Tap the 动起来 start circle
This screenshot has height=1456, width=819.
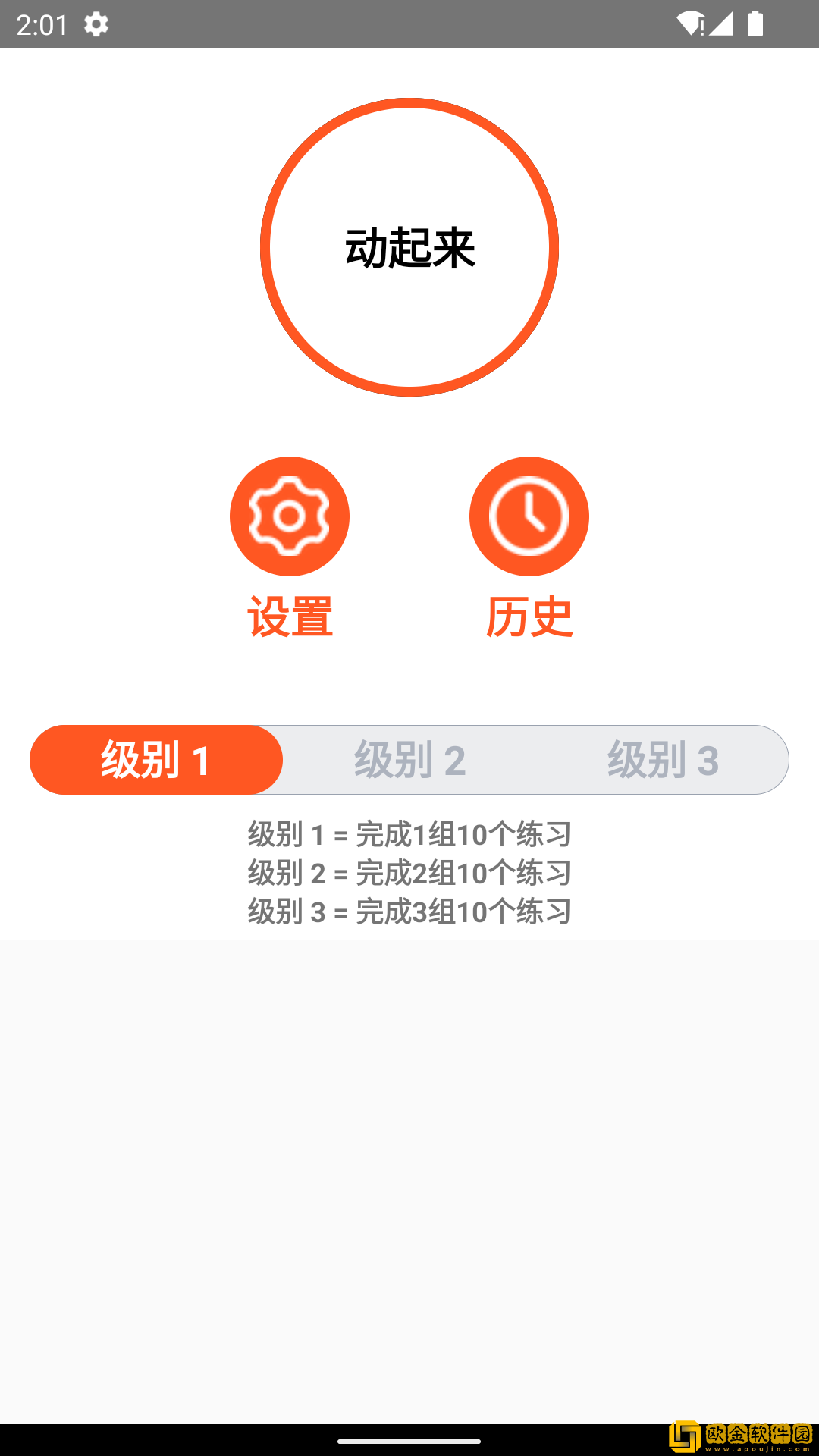[409, 248]
